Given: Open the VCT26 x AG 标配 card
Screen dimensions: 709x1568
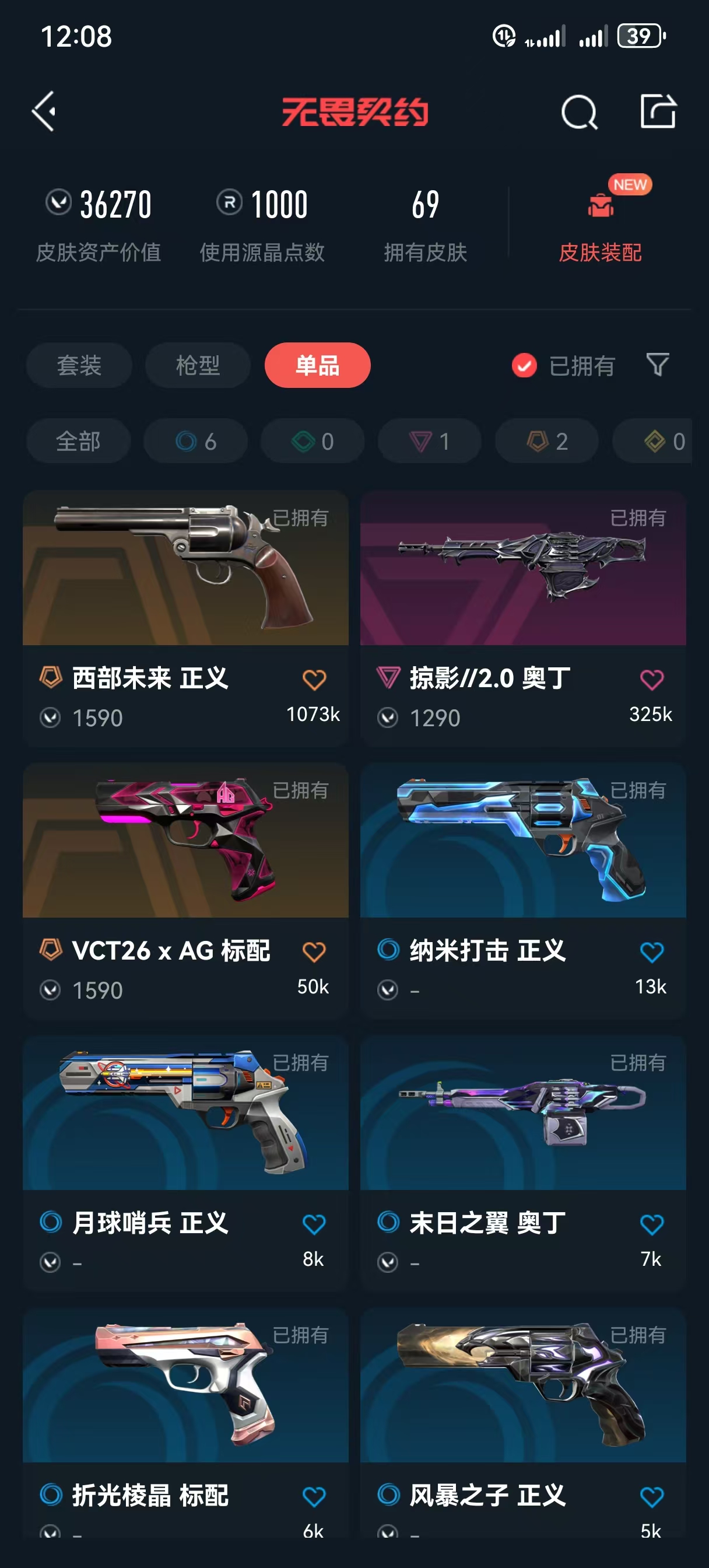Looking at the screenshot, I should (x=185, y=891).
